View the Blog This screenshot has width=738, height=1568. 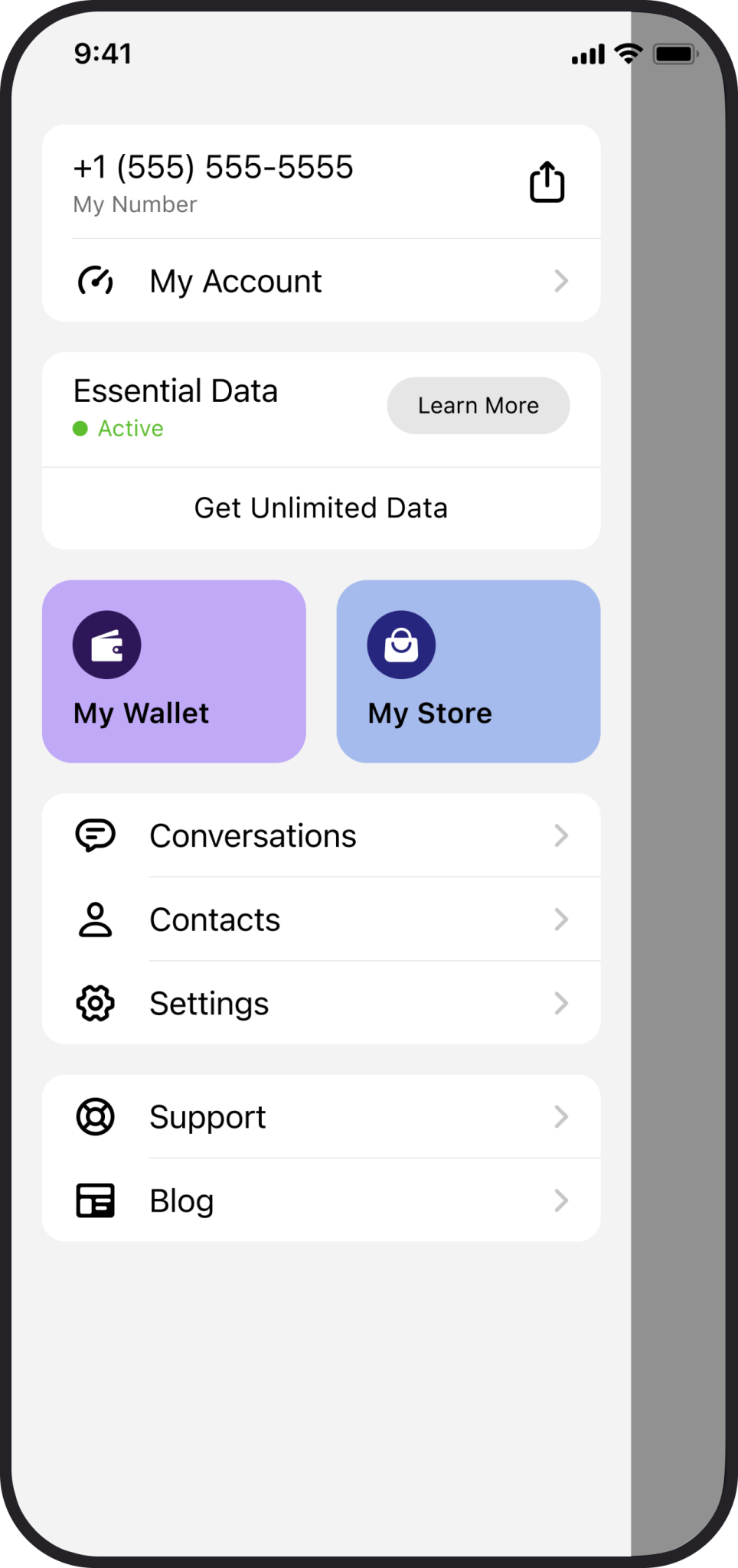pyautogui.click(x=322, y=1200)
